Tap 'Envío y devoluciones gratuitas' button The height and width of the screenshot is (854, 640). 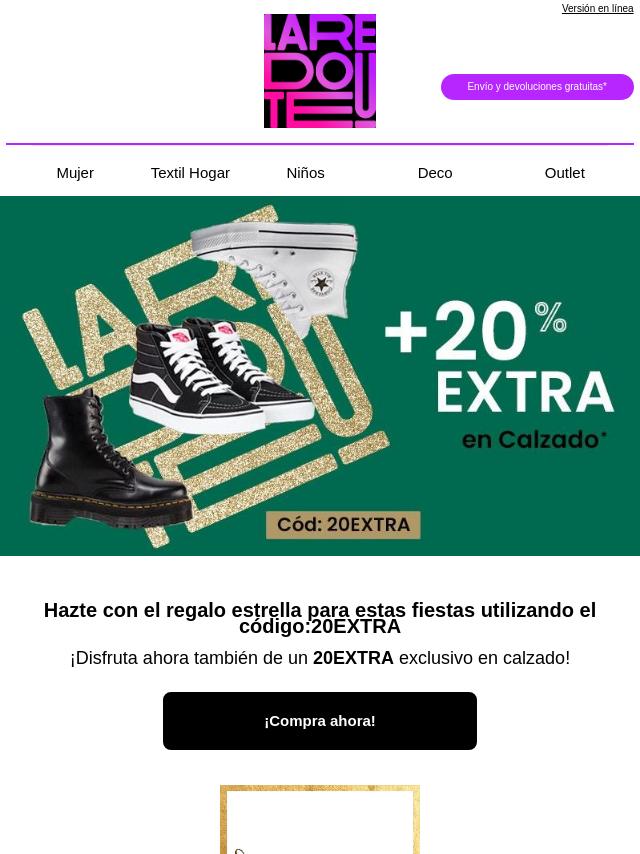537,87
